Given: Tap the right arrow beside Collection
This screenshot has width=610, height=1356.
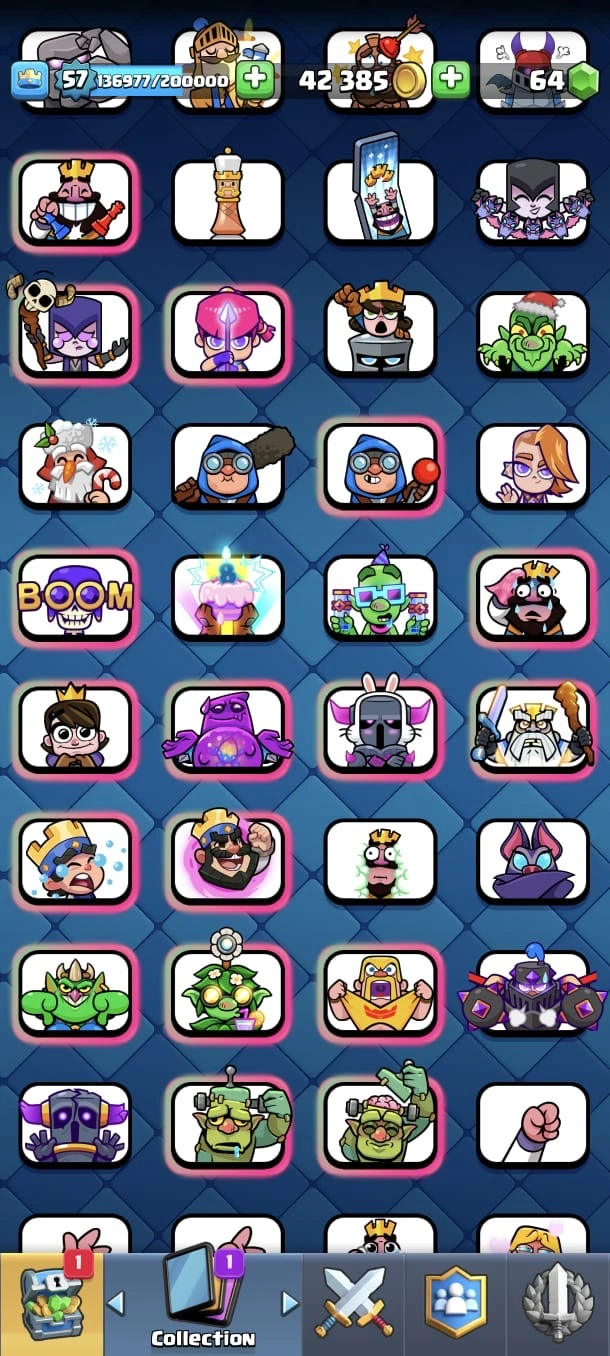Looking at the screenshot, I should coord(290,1304).
